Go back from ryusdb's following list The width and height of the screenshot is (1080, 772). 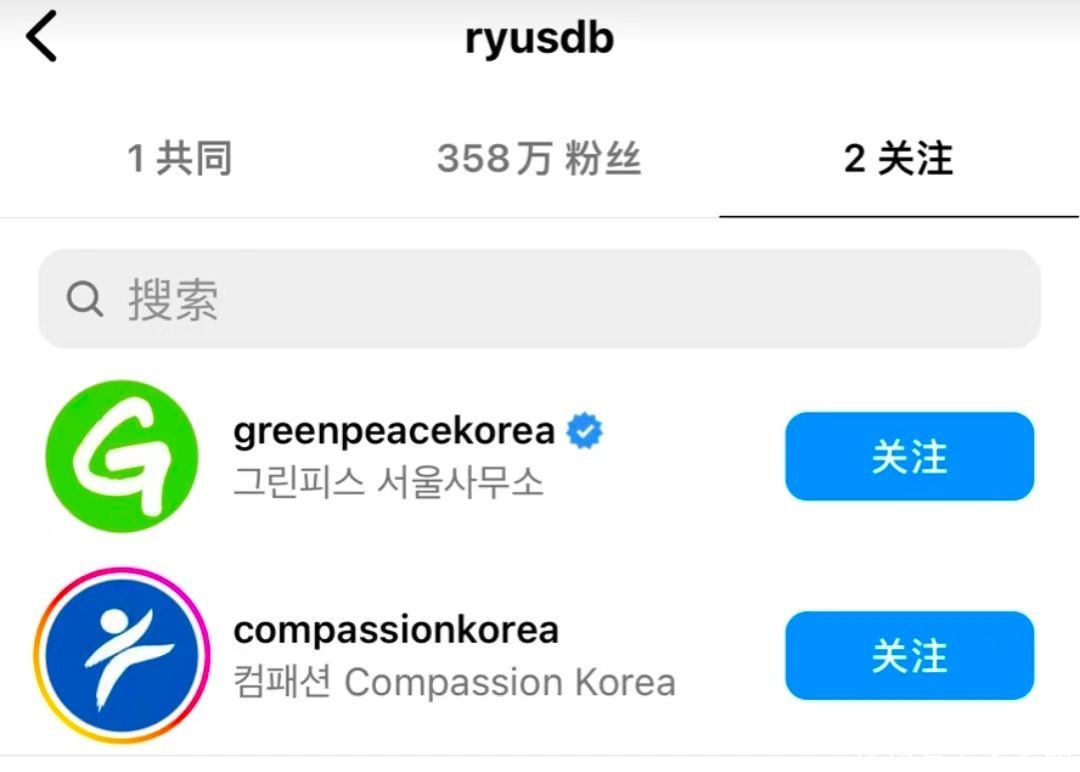tap(42, 40)
